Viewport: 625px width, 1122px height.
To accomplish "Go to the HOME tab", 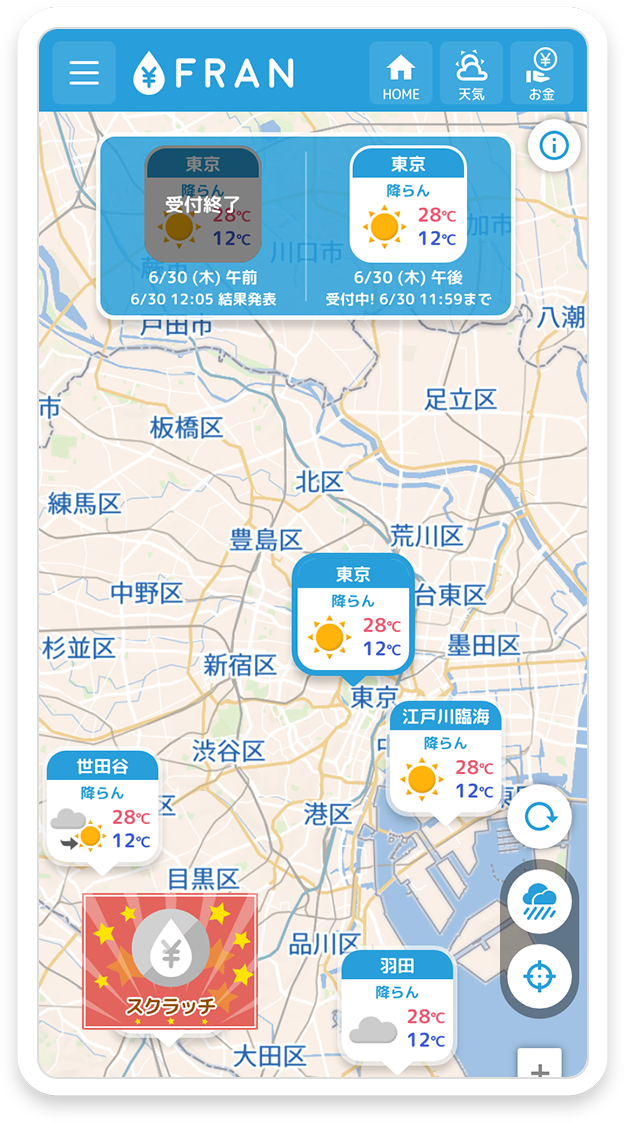I will pyautogui.click(x=401, y=73).
